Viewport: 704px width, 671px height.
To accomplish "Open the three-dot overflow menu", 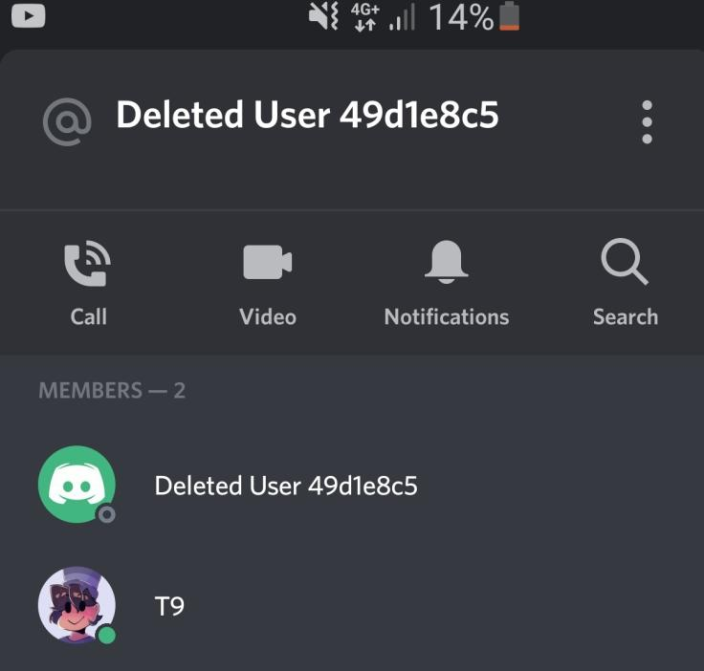I will tap(647, 122).
